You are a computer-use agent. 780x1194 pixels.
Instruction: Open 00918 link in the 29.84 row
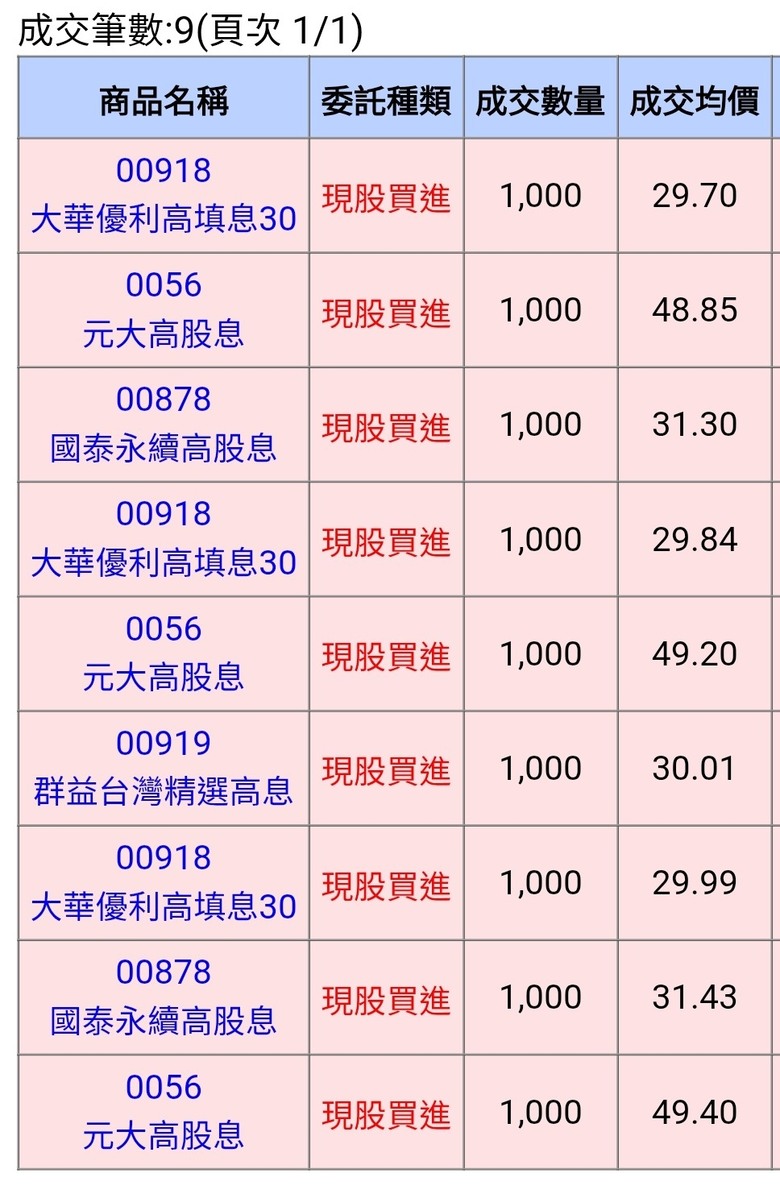click(x=163, y=538)
